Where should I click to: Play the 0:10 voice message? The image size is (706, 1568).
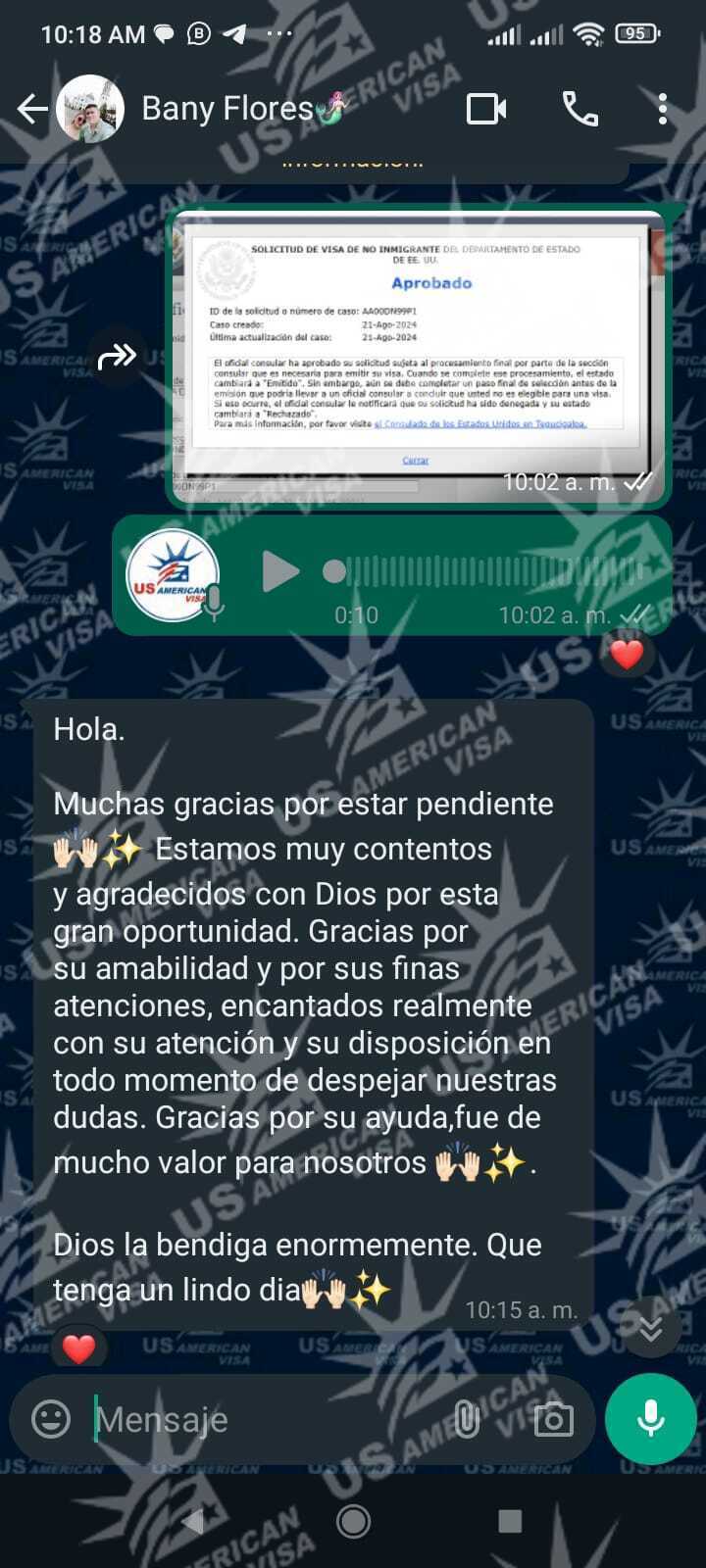point(279,571)
